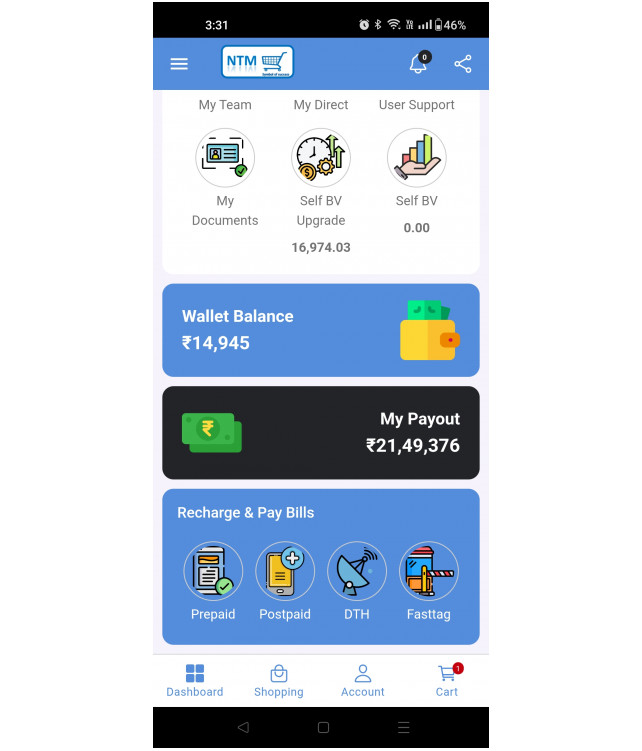
Task: Switch to the Dashboard tab
Action: tap(195, 681)
